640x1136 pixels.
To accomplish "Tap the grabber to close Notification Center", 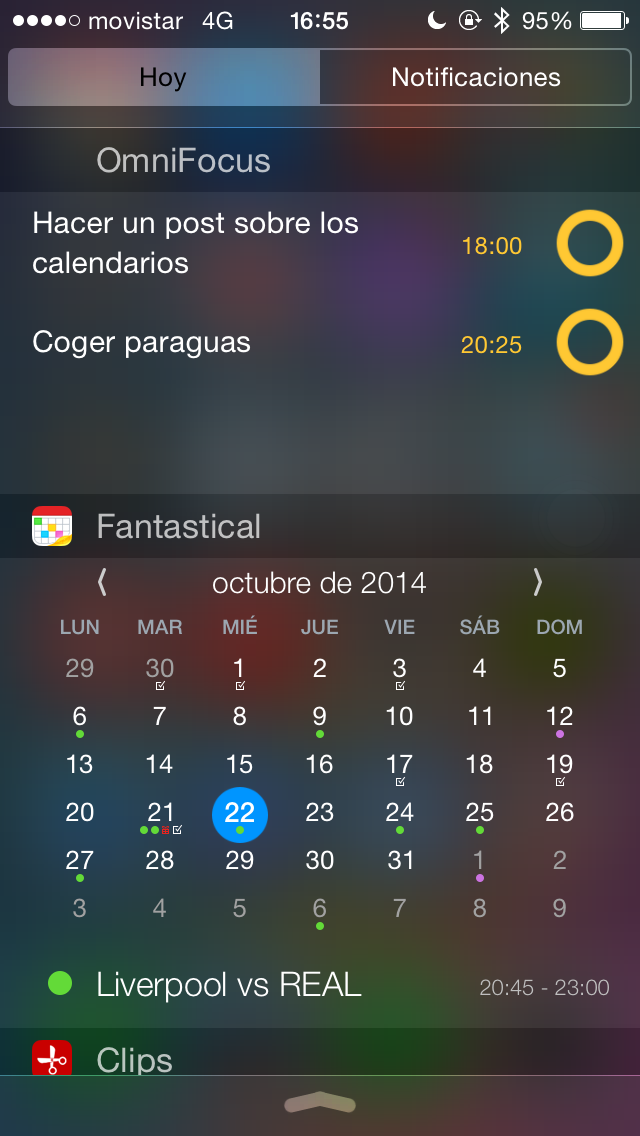I will tap(320, 1103).
